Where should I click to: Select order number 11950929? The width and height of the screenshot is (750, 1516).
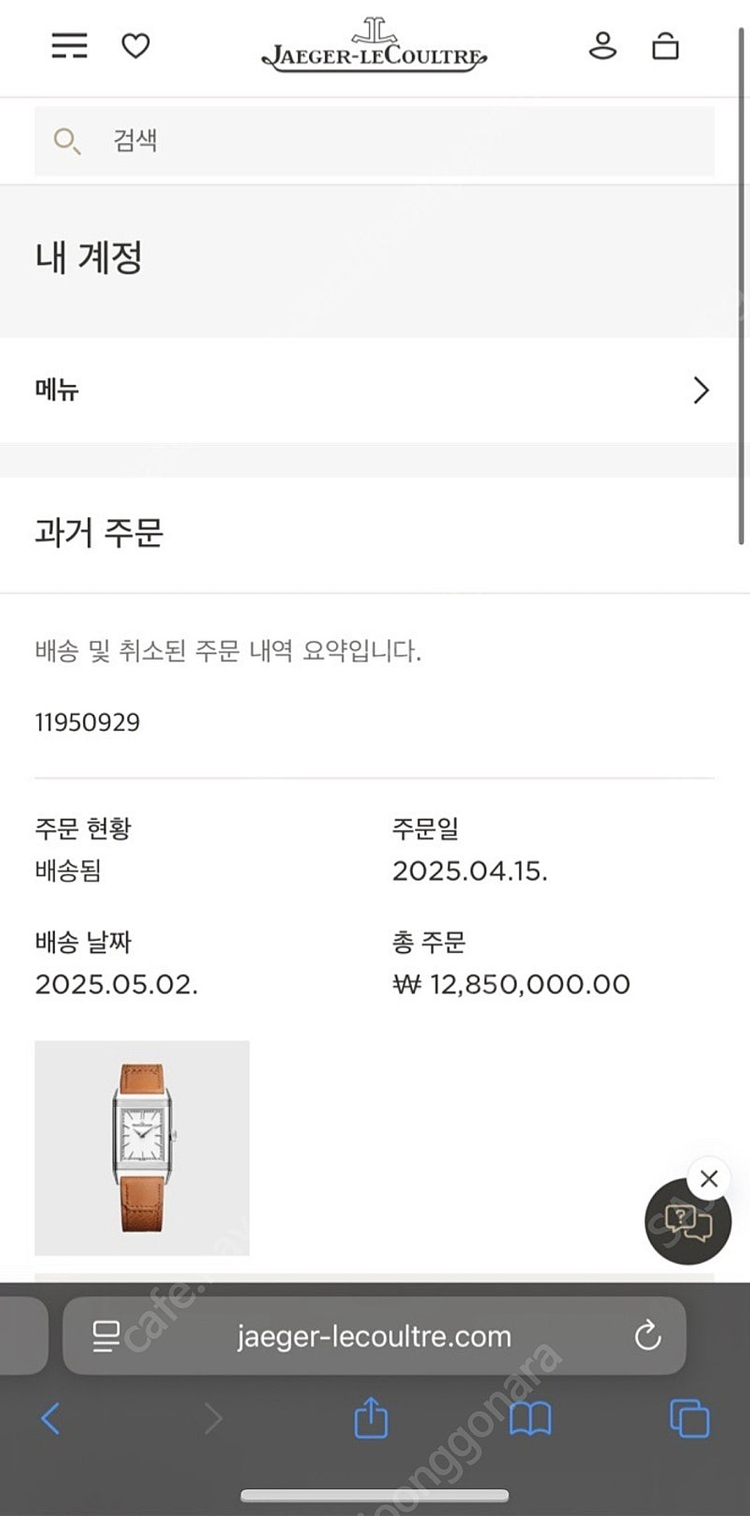(x=87, y=722)
